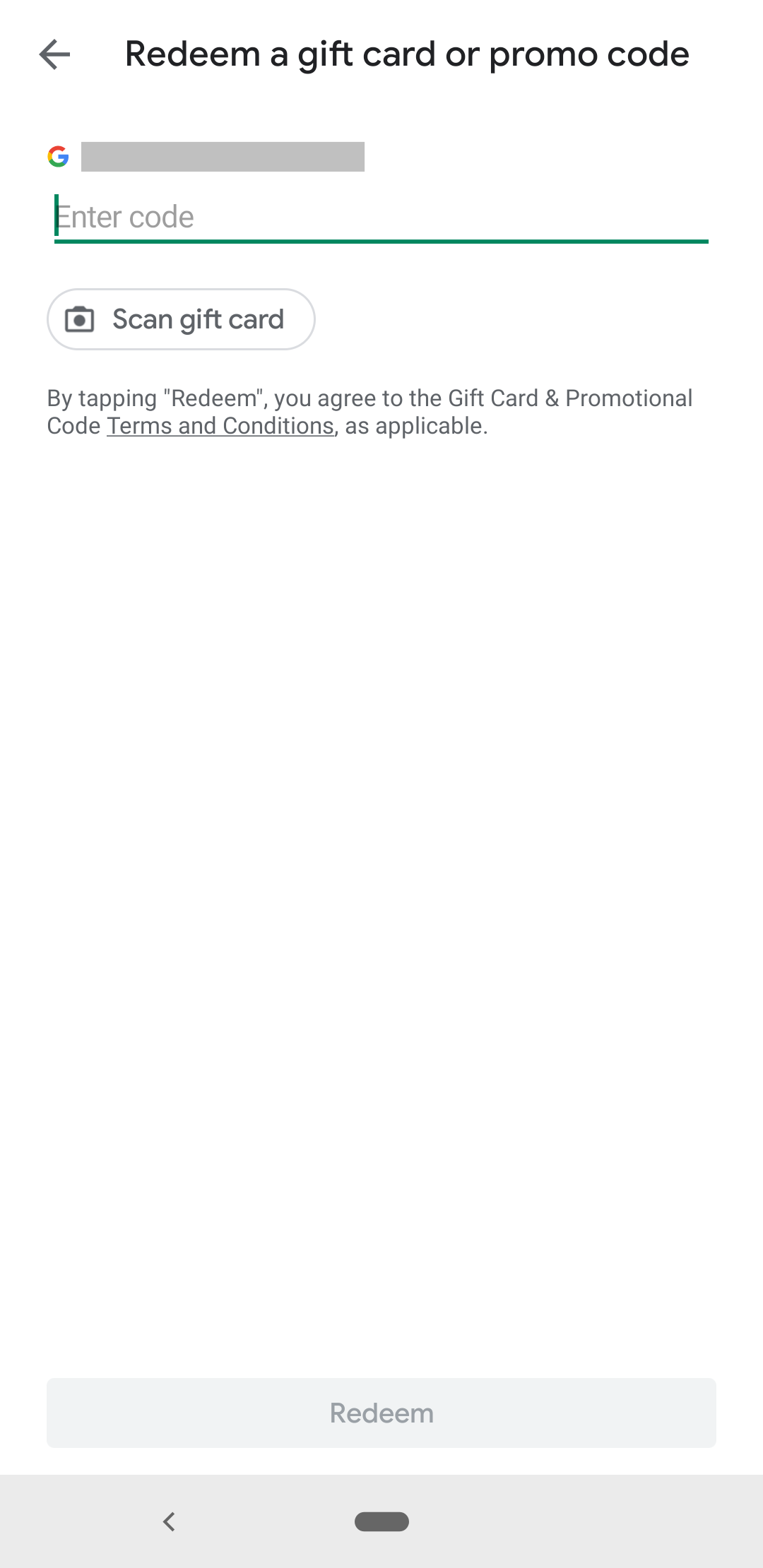The height and width of the screenshot is (1568, 763).
Task: Go to home via navigation pill
Action: click(x=381, y=1521)
